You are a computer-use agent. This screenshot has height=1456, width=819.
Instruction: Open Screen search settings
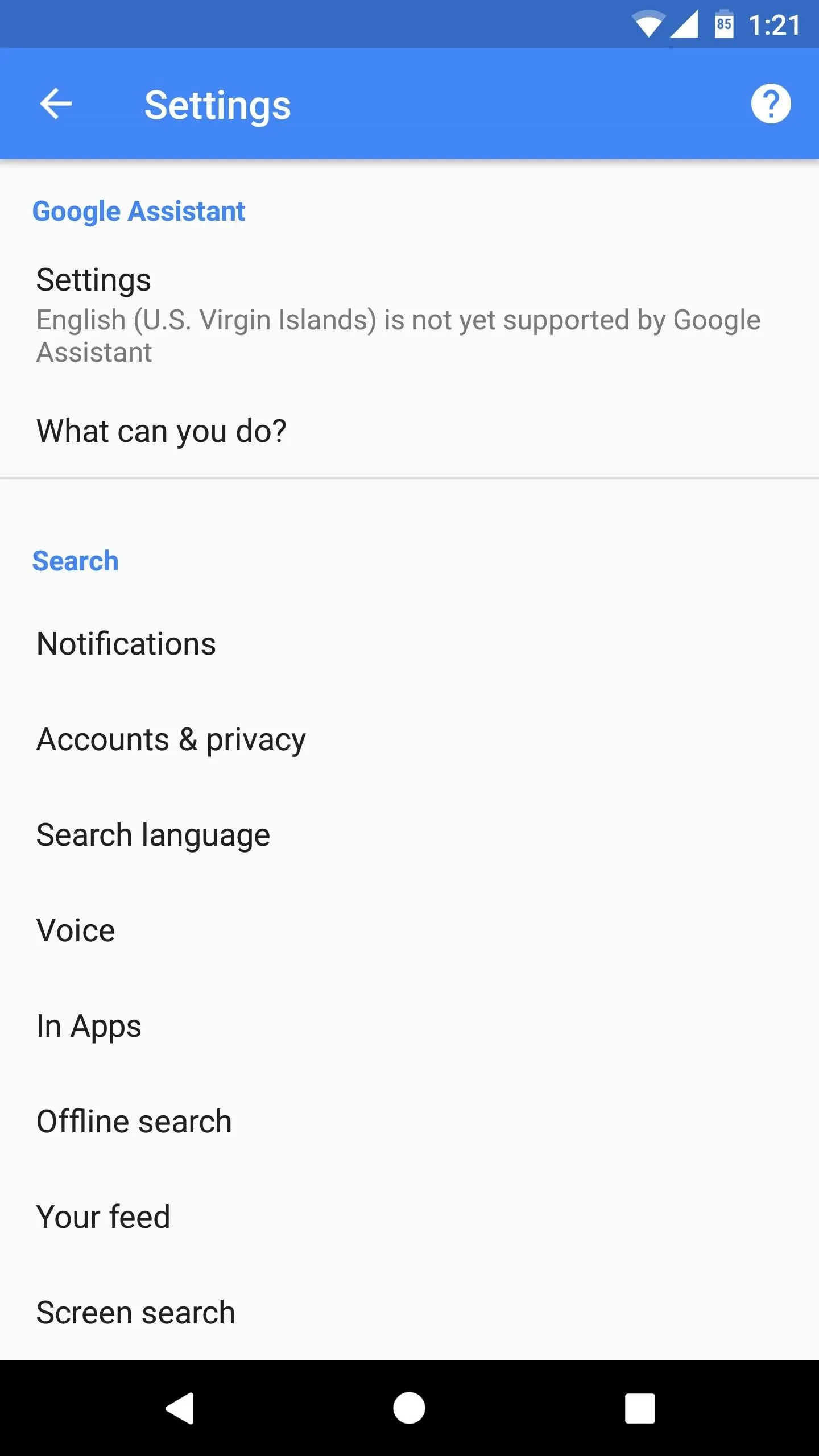pyautogui.click(x=409, y=1313)
